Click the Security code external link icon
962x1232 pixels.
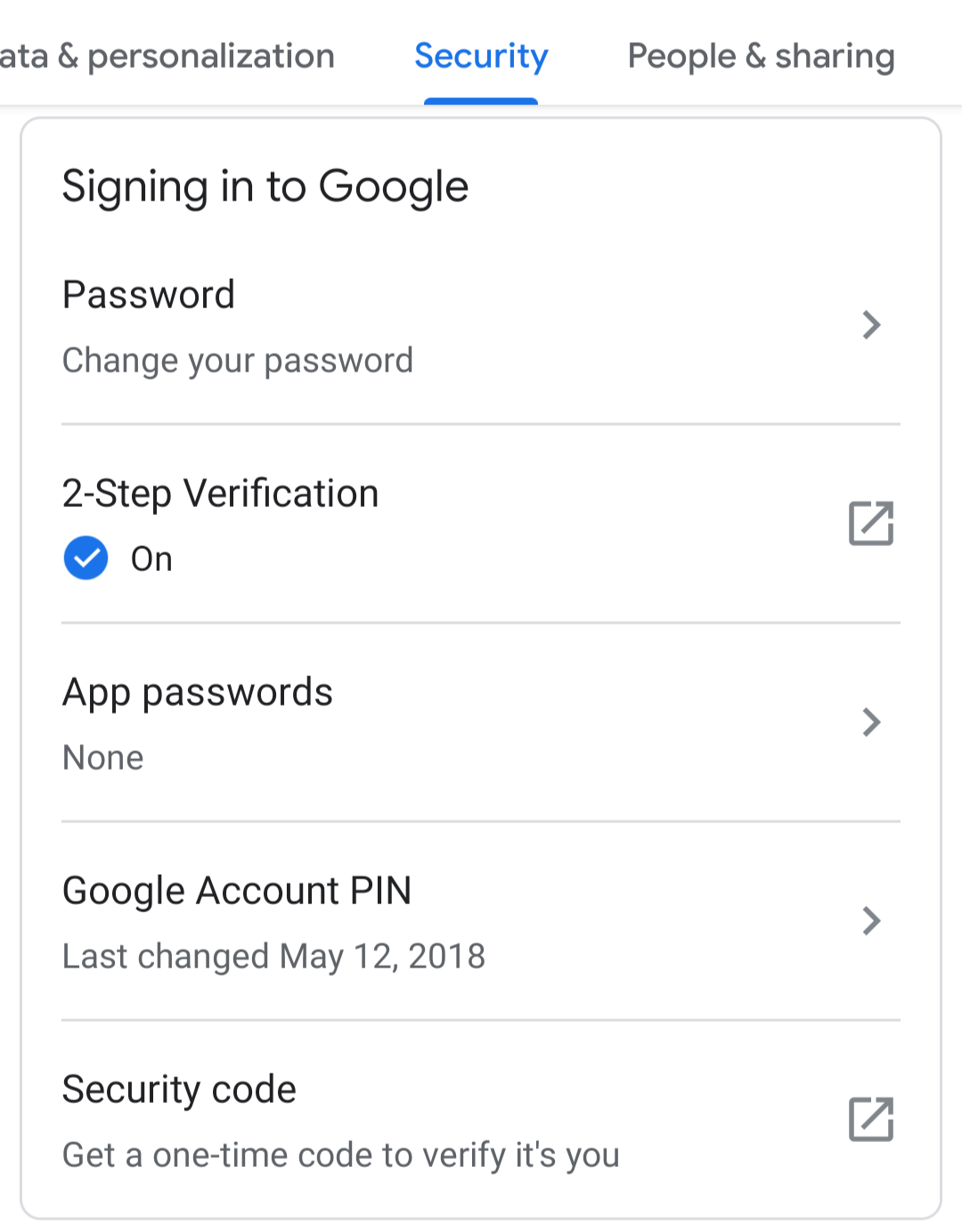[871, 1120]
